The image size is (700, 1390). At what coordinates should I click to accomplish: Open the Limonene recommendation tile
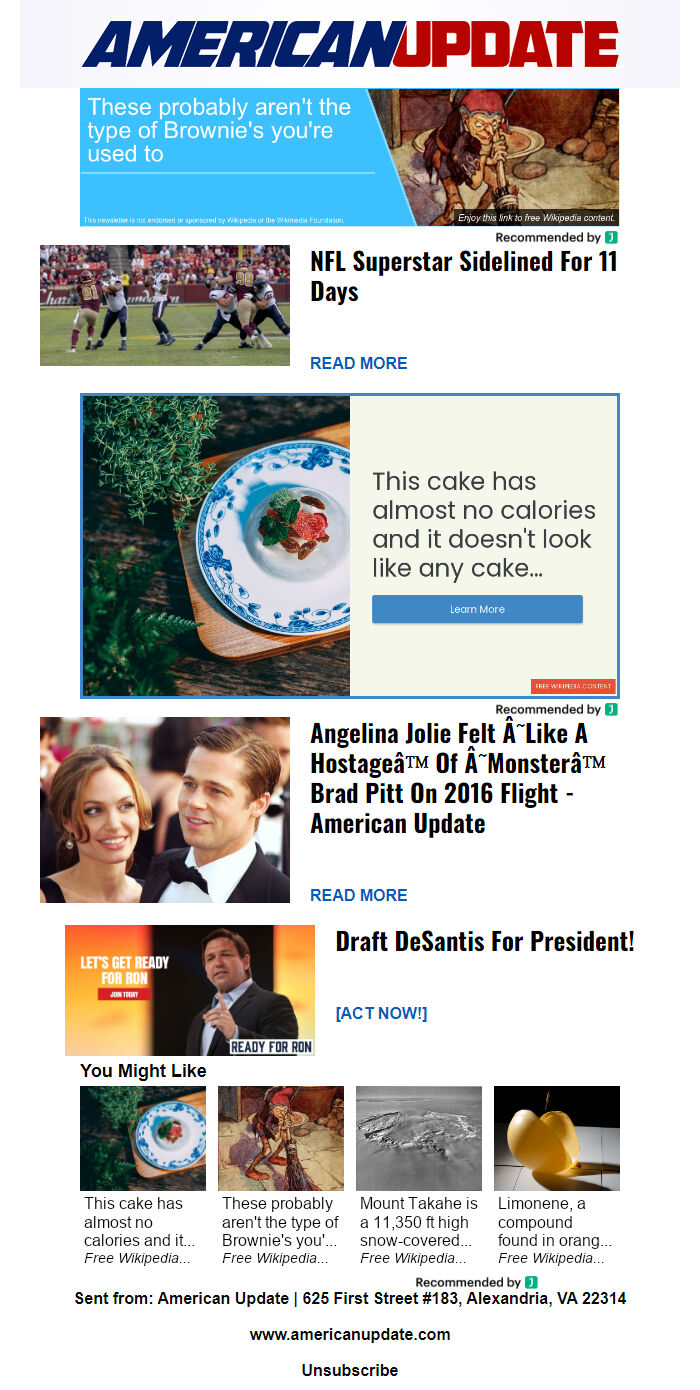click(557, 1175)
